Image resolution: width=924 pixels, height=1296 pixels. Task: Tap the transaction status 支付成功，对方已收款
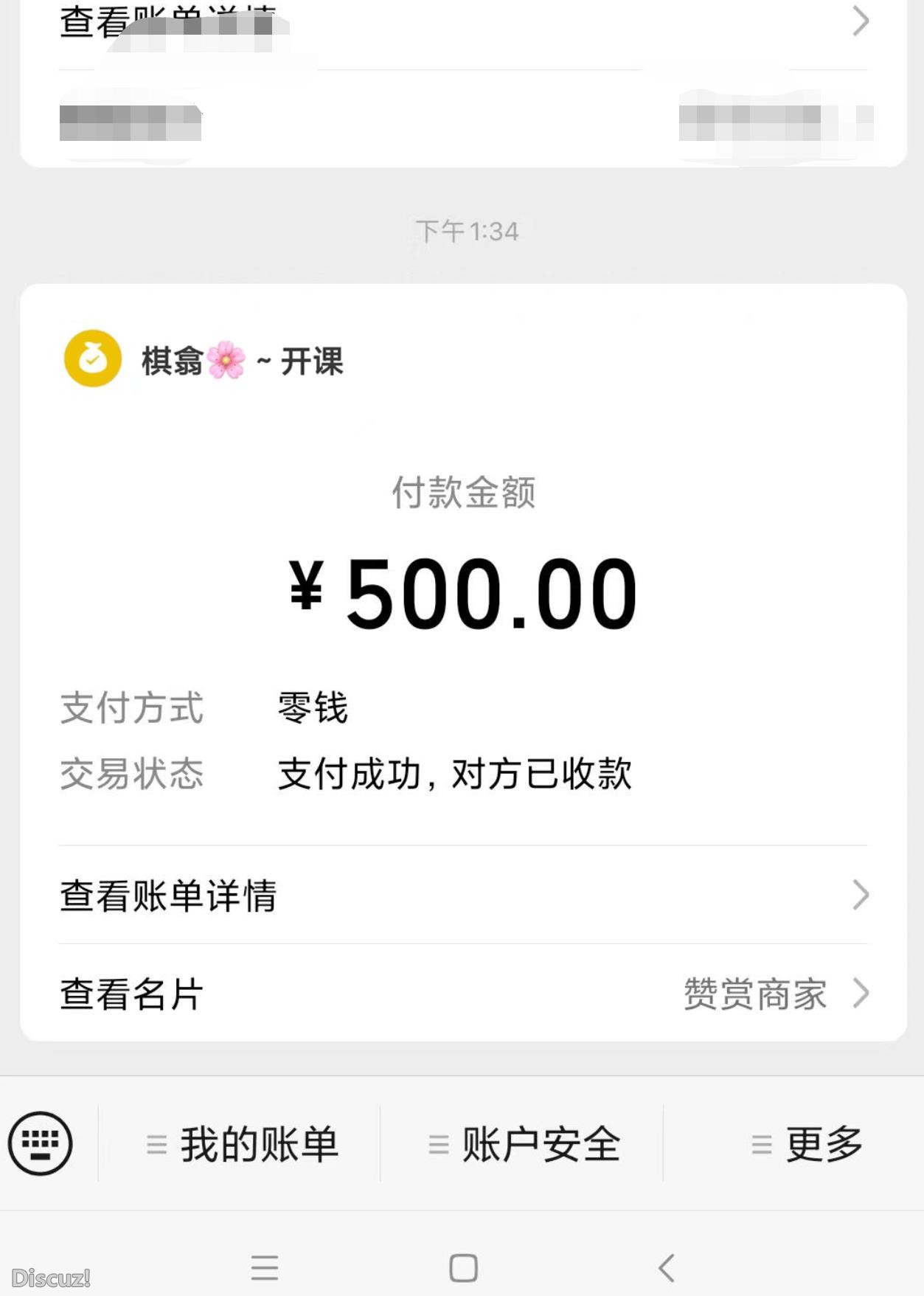coord(454,775)
